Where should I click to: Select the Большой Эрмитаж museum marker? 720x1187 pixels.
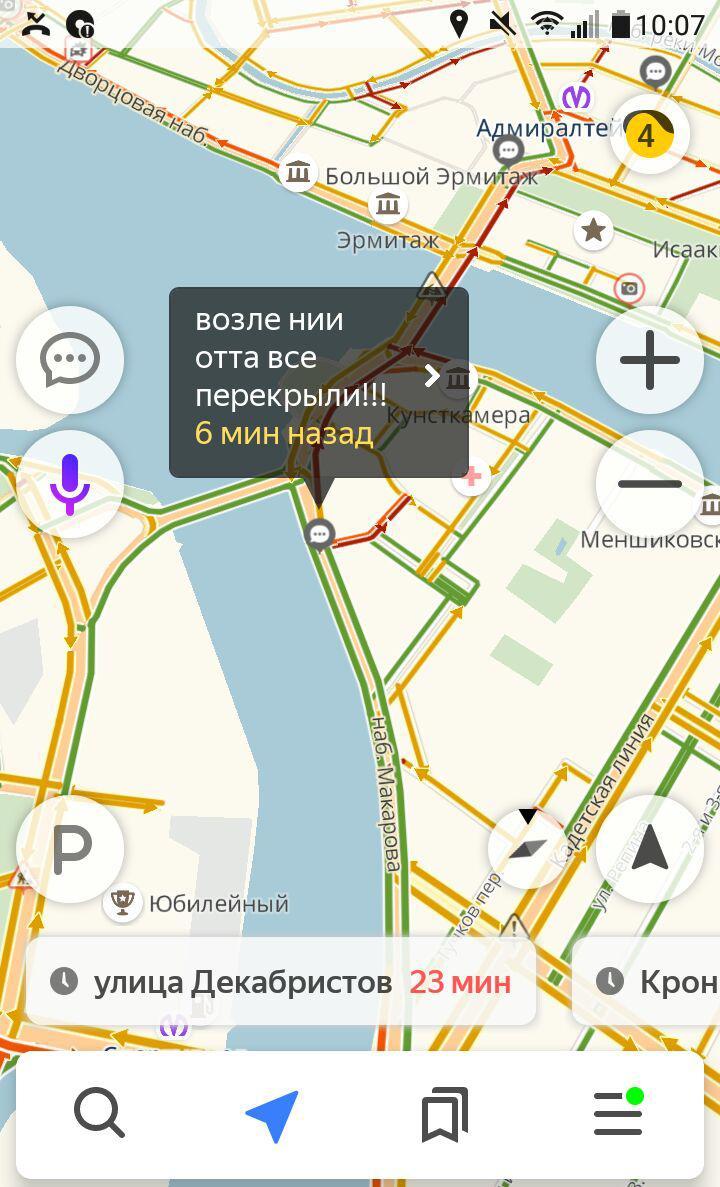click(298, 173)
